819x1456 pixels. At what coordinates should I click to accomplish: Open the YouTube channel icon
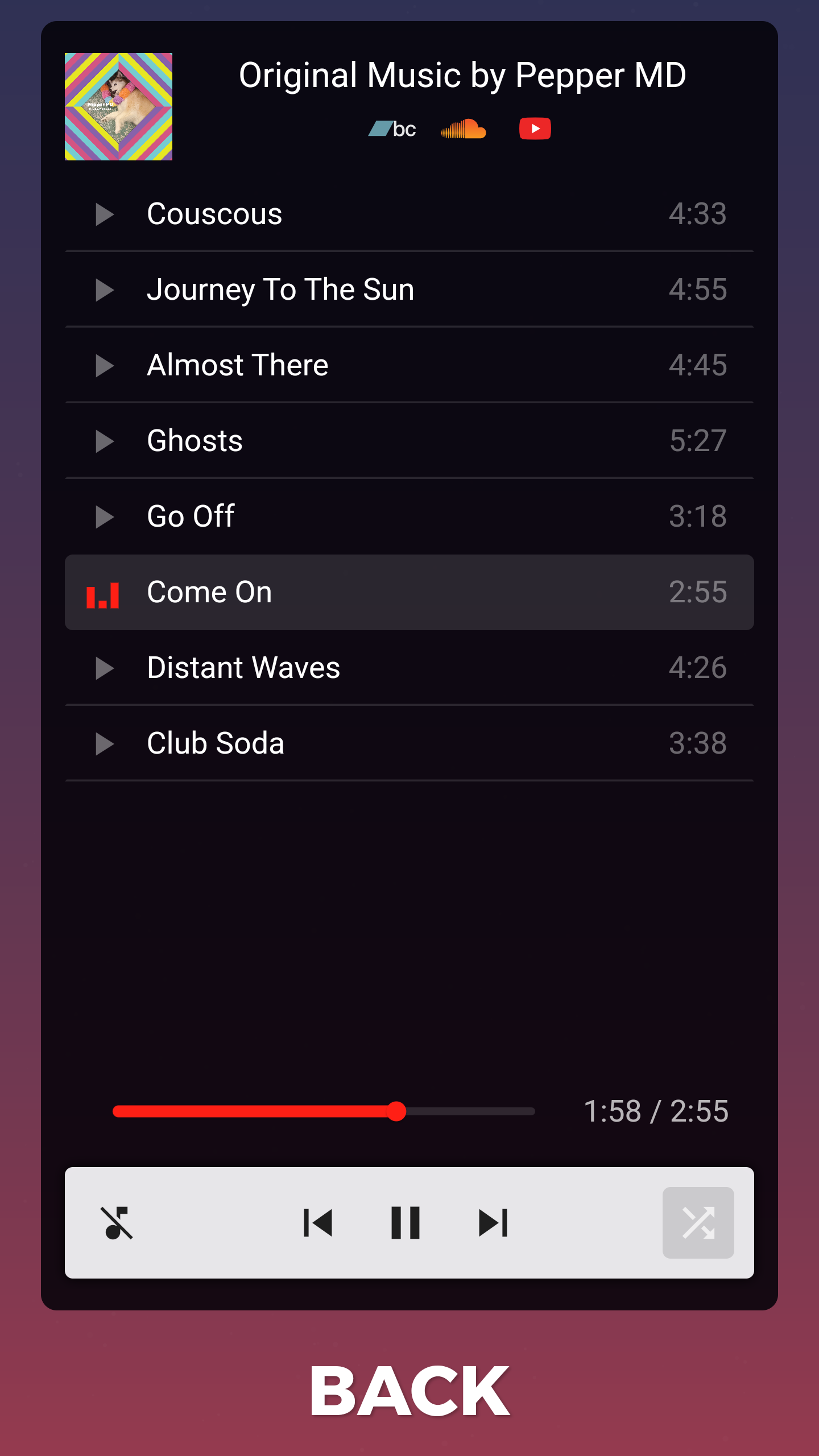coord(535,129)
